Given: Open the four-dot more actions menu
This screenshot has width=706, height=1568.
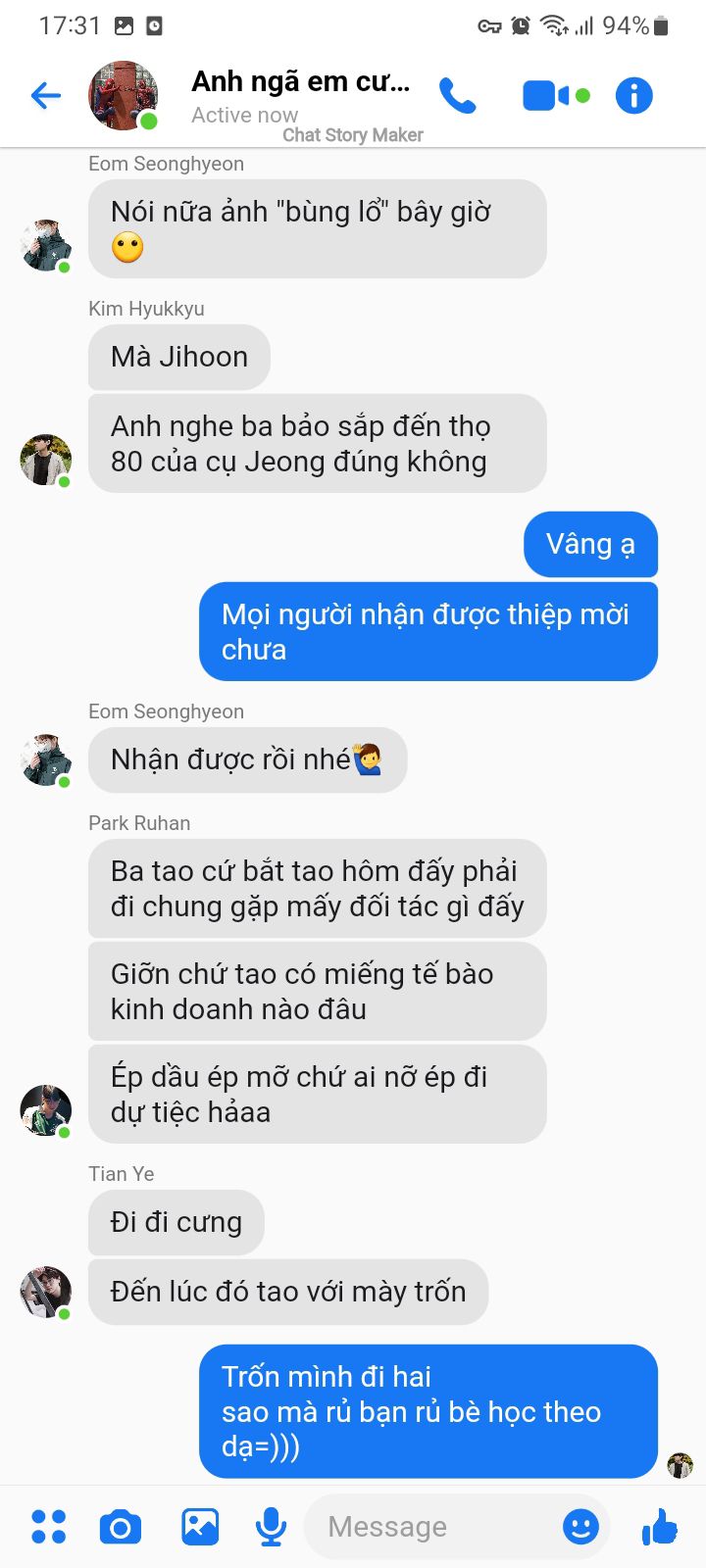Looking at the screenshot, I should (x=48, y=1526).
